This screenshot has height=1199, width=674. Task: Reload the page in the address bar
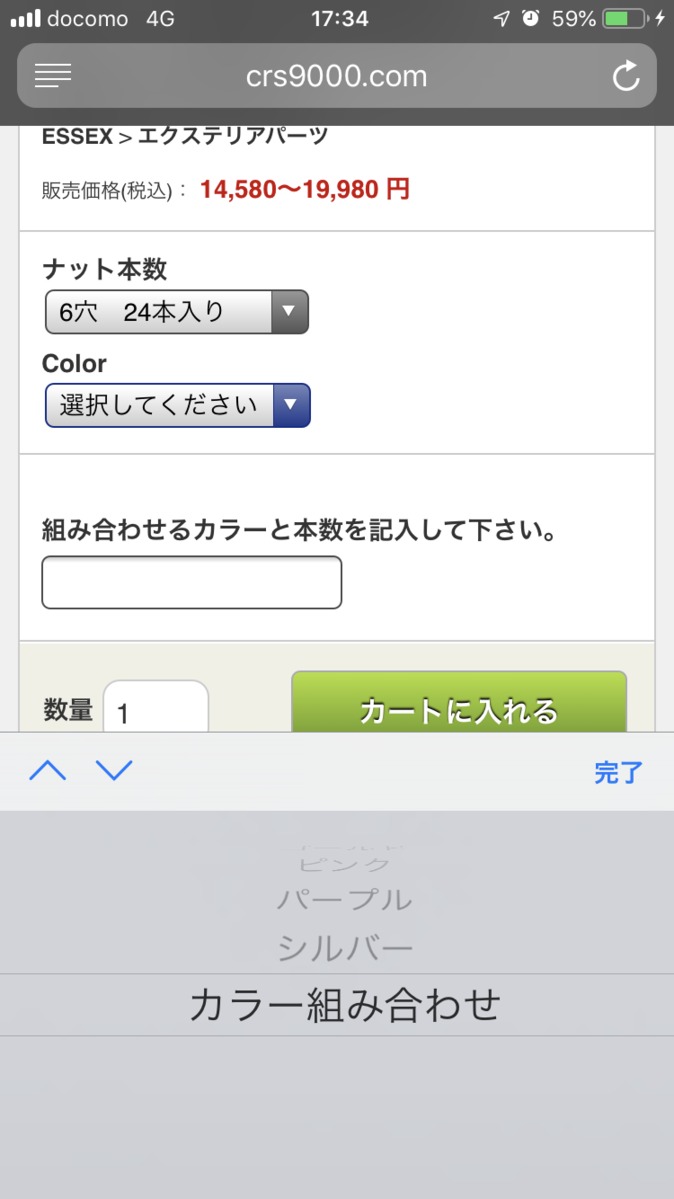point(626,76)
